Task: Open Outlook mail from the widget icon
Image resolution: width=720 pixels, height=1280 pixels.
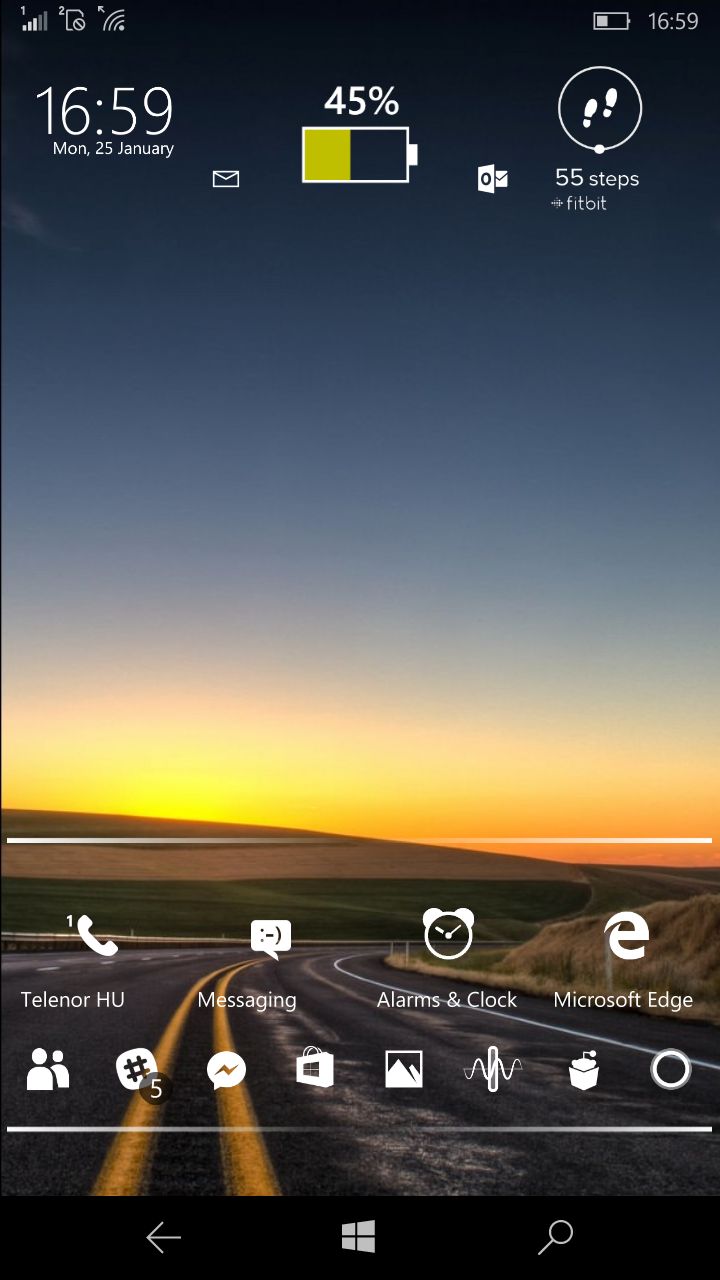Action: (492, 179)
